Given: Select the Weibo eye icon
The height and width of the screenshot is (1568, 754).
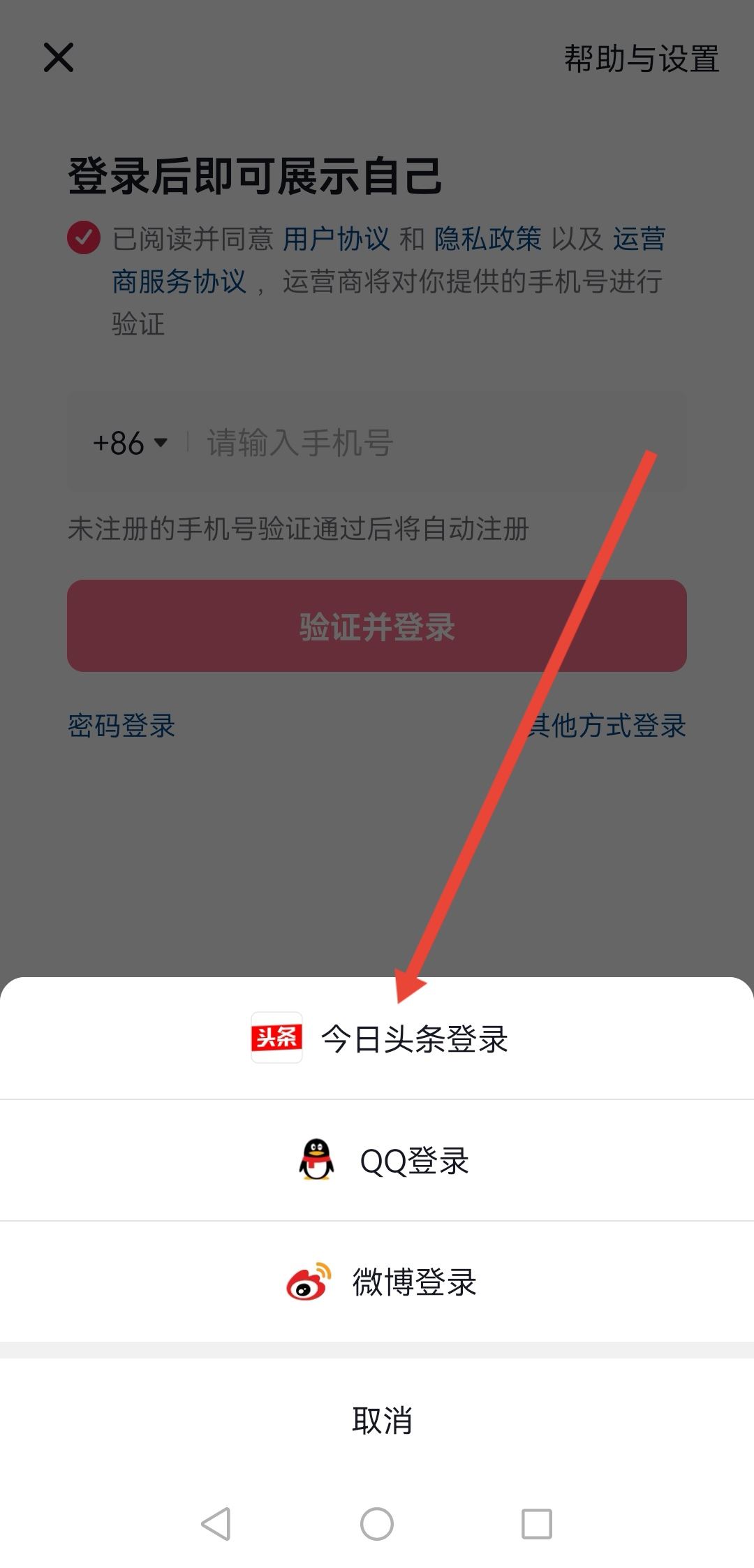Looking at the screenshot, I should click(306, 1281).
